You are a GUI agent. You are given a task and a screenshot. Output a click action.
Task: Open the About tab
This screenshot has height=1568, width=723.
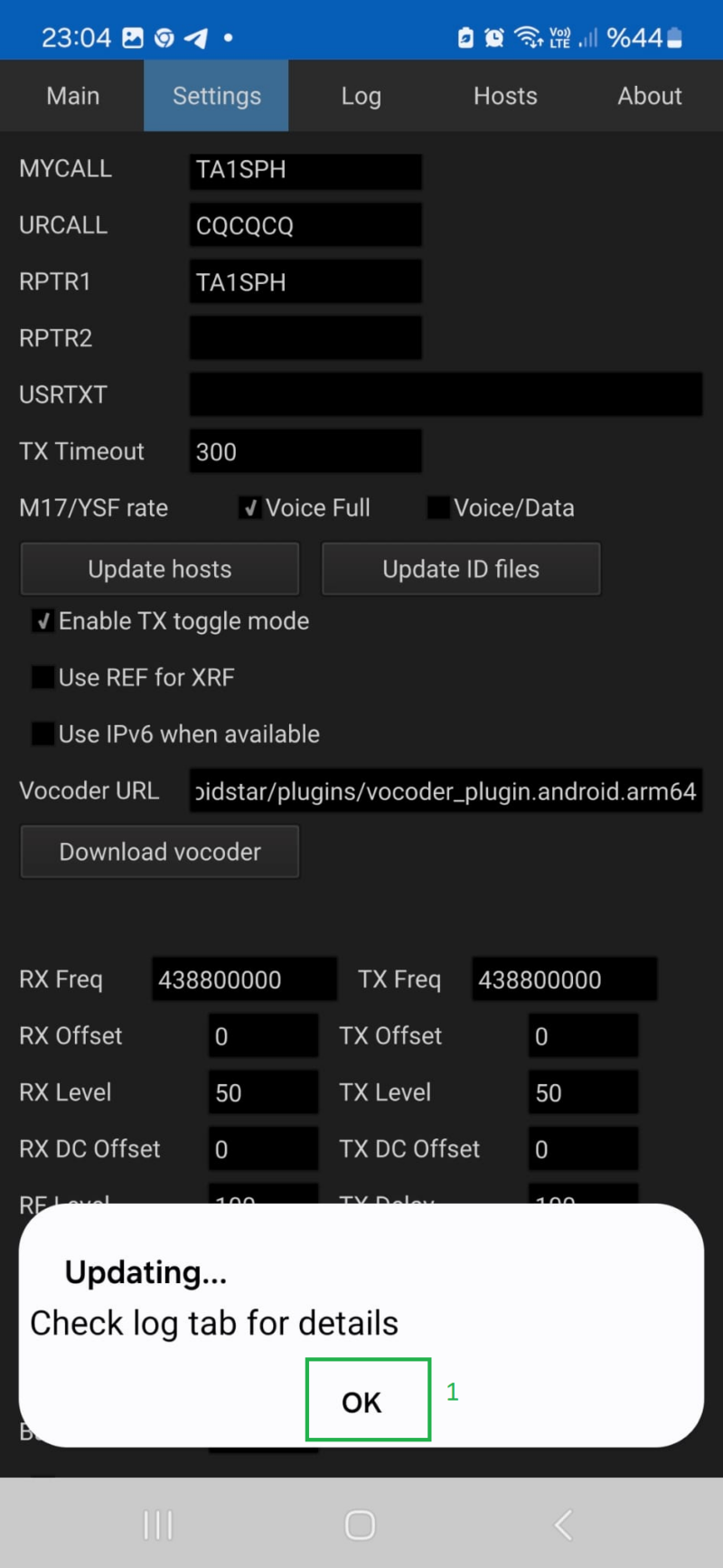tap(650, 96)
